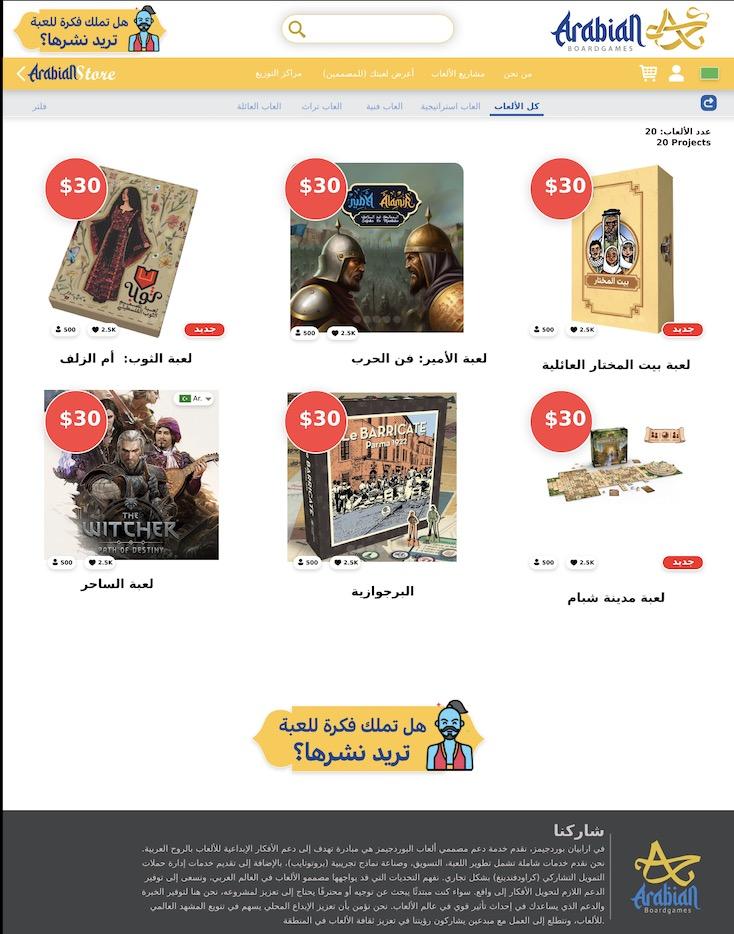Viewport: 734px width, 934px height.
Task: Tap the blue share icon
Action: (709, 103)
